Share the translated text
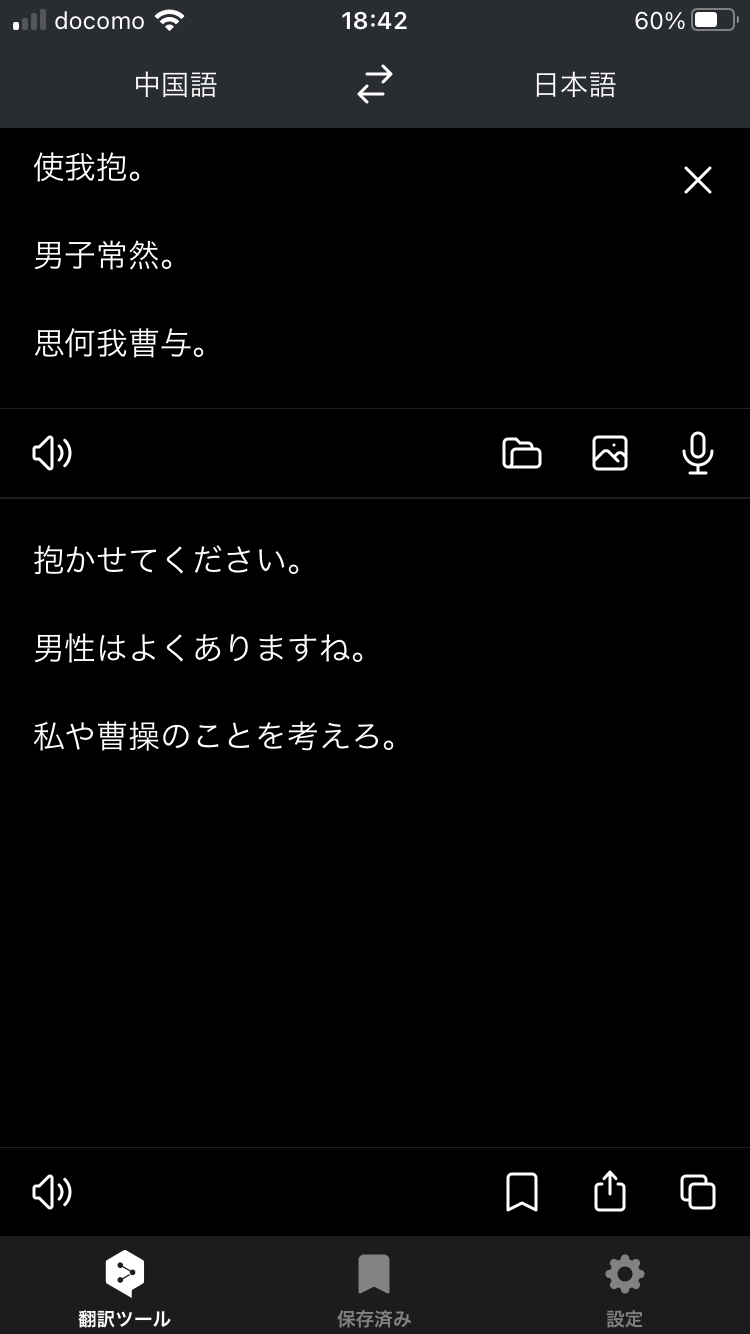750x1334 pixels. (610, 1192)
